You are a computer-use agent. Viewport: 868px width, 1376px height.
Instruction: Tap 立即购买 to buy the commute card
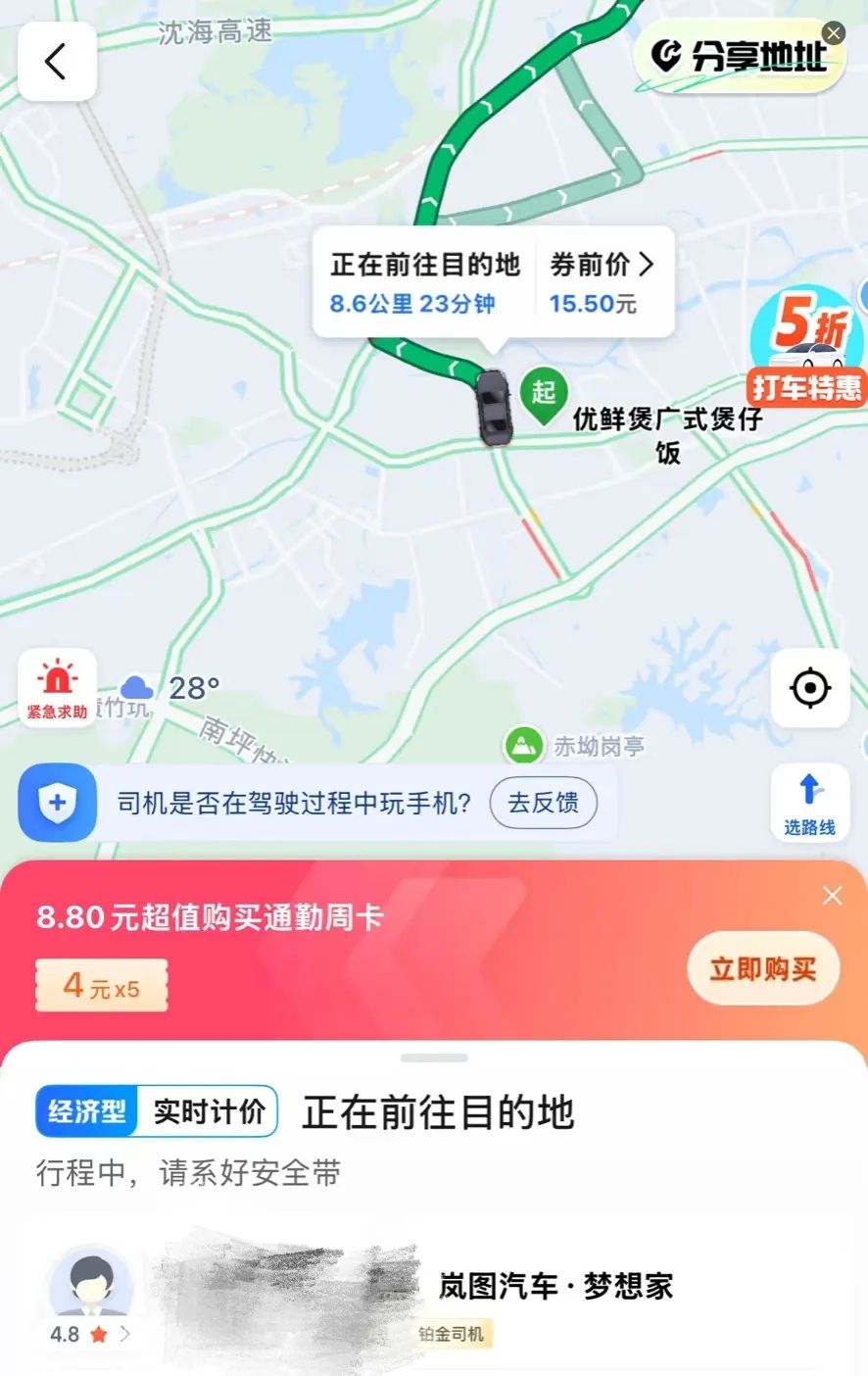point(762,969)
